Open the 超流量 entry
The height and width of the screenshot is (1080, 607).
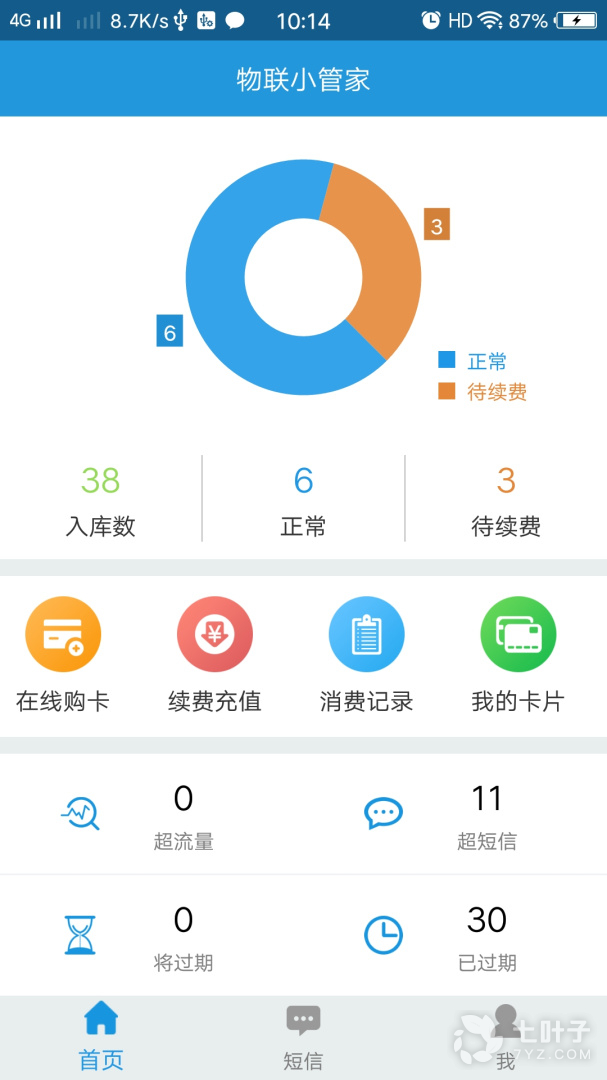click(x=152, y=814)
